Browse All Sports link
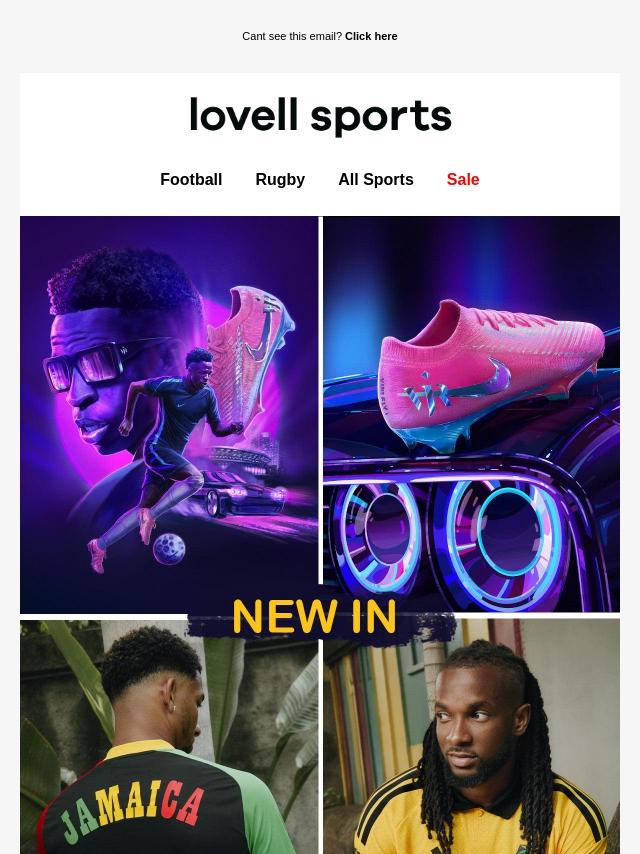This screenshot has height=854, width=640. pos(375,180)
